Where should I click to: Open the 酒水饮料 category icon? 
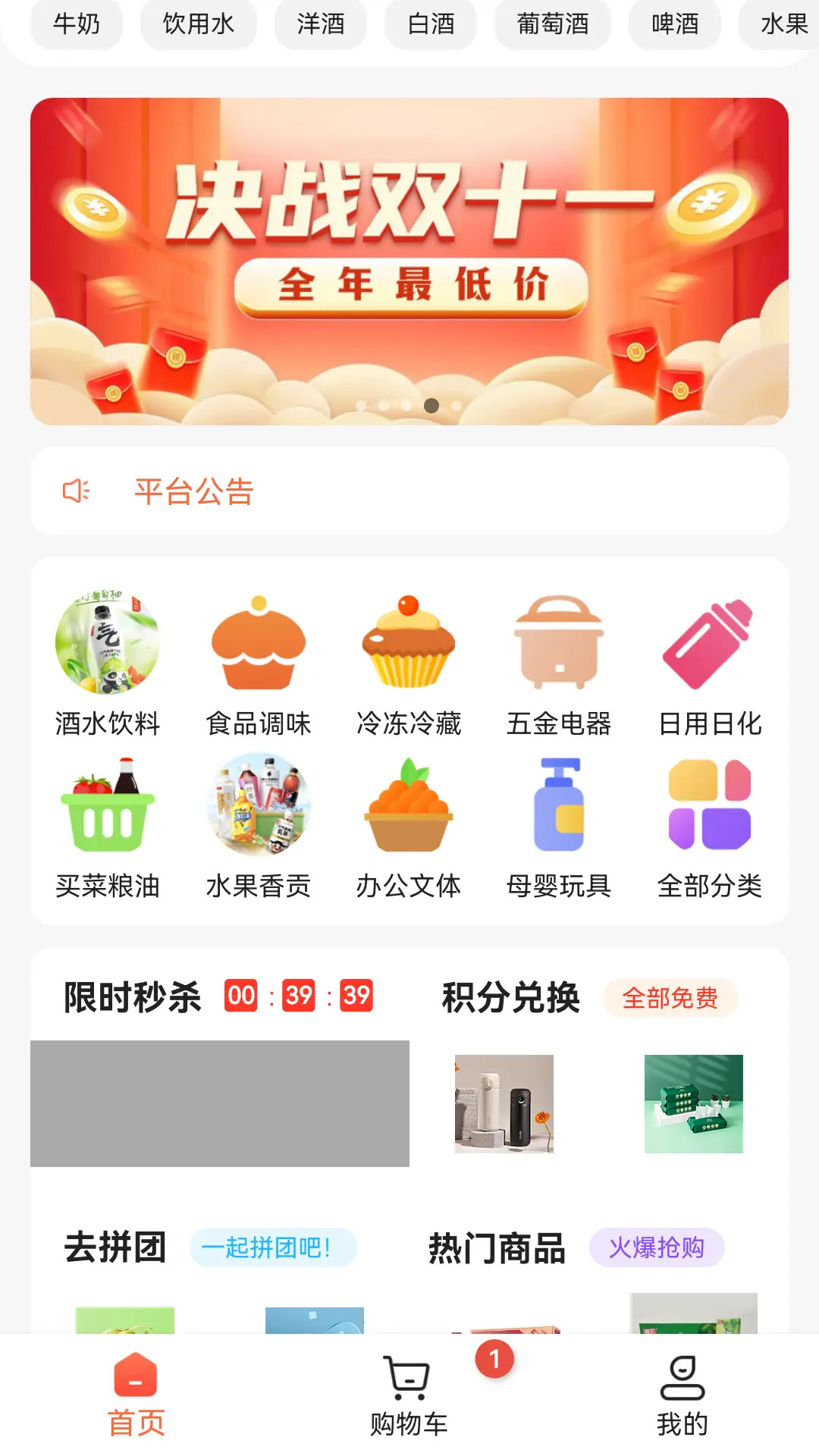[109, 643]
